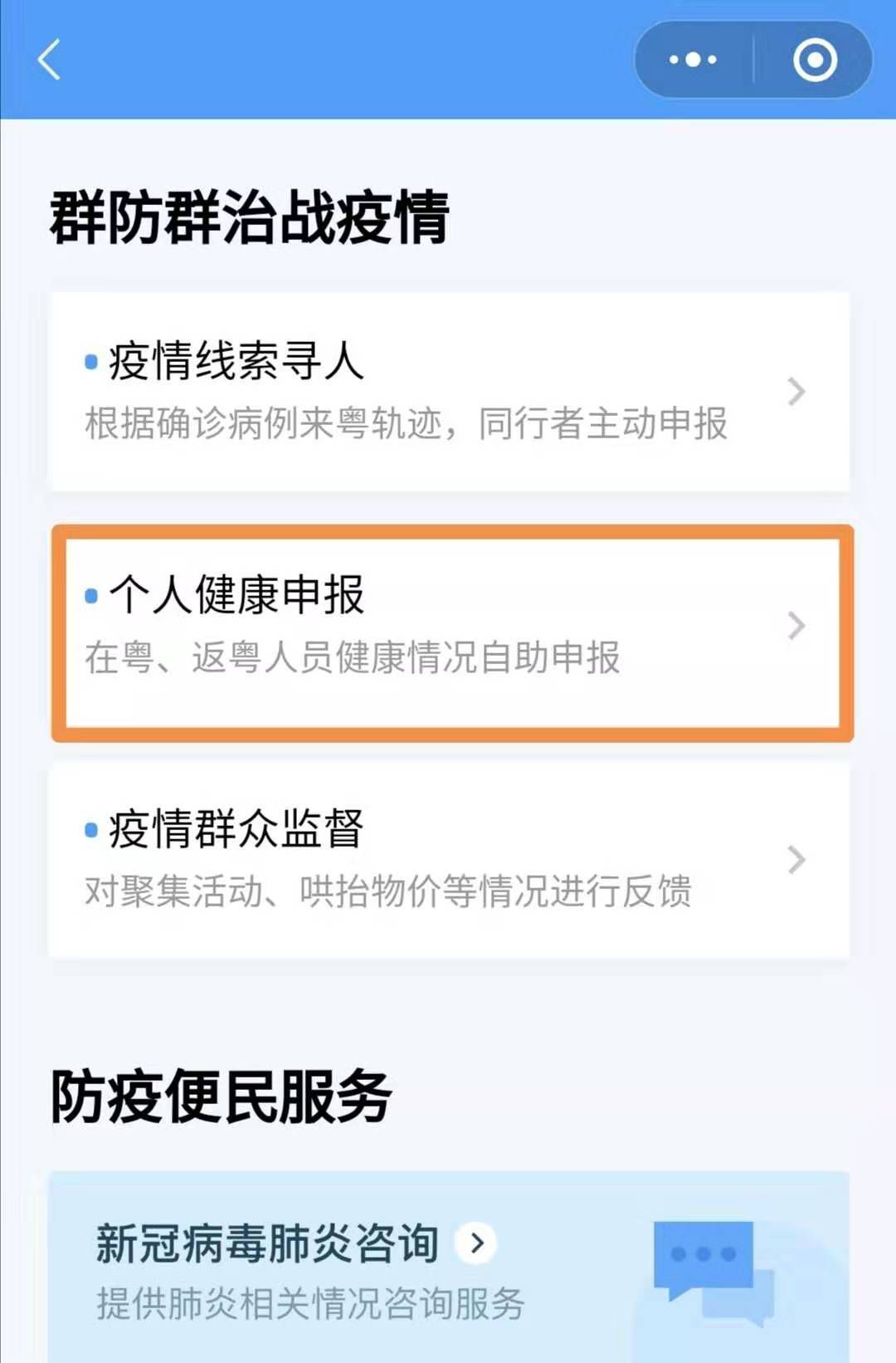
Task: Open 个人健康申报 entry
Action: (452, 633)
